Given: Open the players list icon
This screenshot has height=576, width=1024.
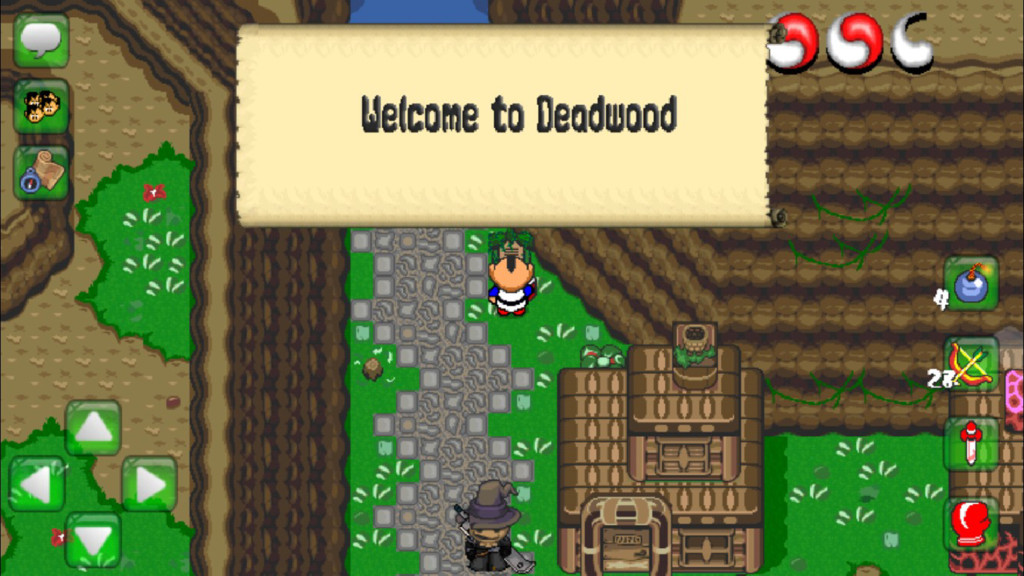Looking at the screenshot, I should tap(41, 106).
